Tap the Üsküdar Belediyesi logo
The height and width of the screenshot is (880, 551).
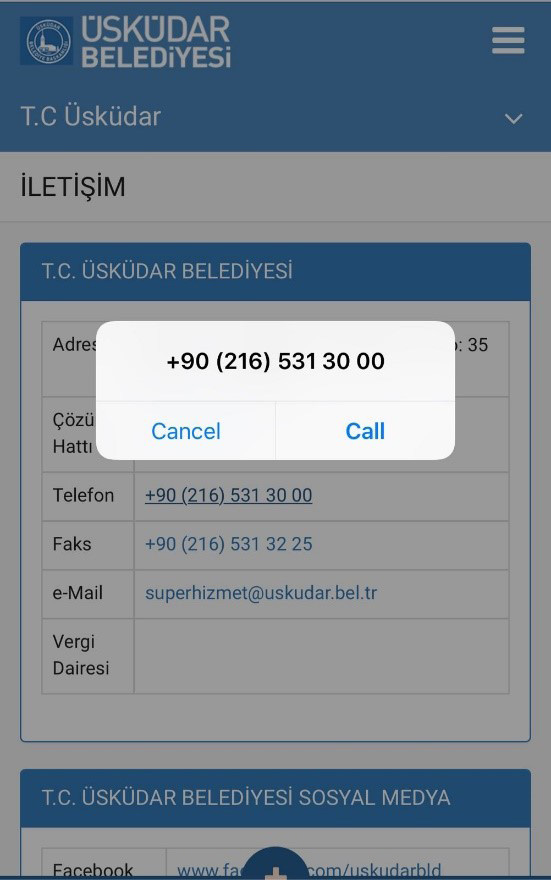point(126,42)
